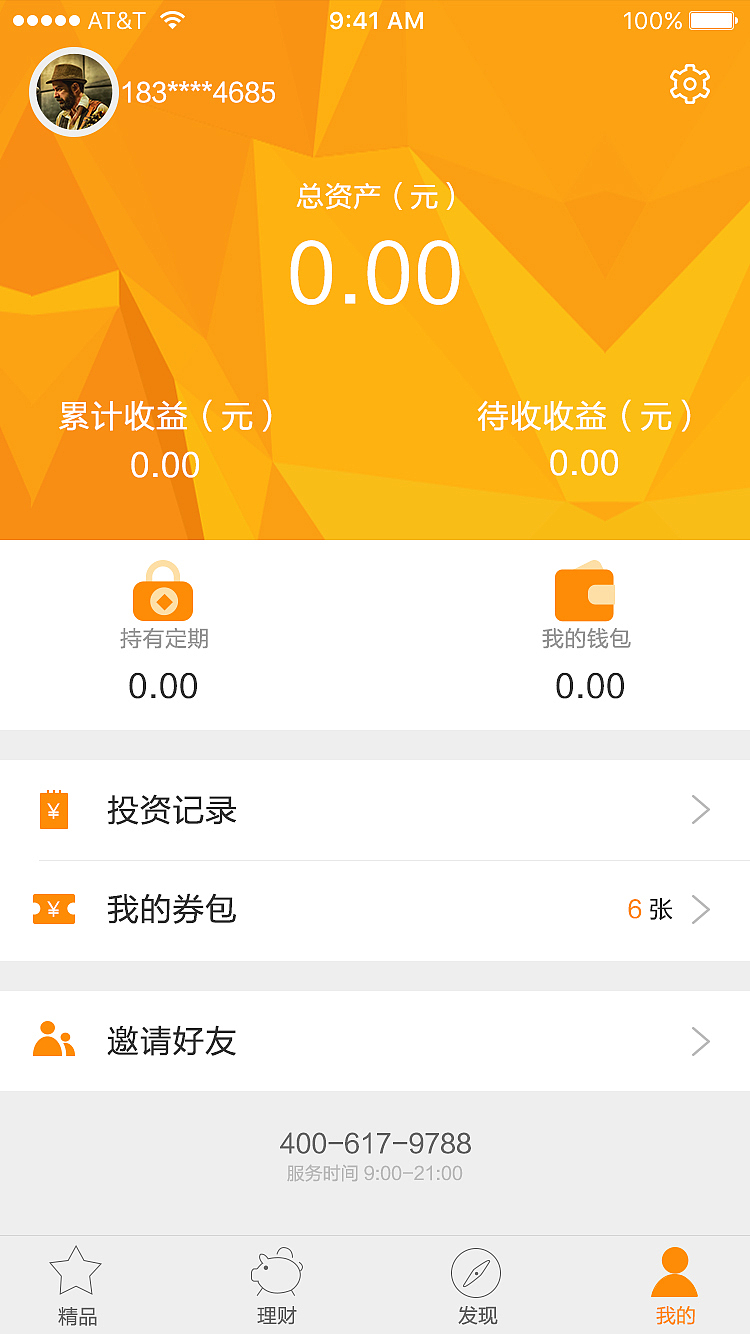Expand the 邀请好友 row chevron
The width and height of the screenshot is (750, 1334).
[x=701, y=1041]
